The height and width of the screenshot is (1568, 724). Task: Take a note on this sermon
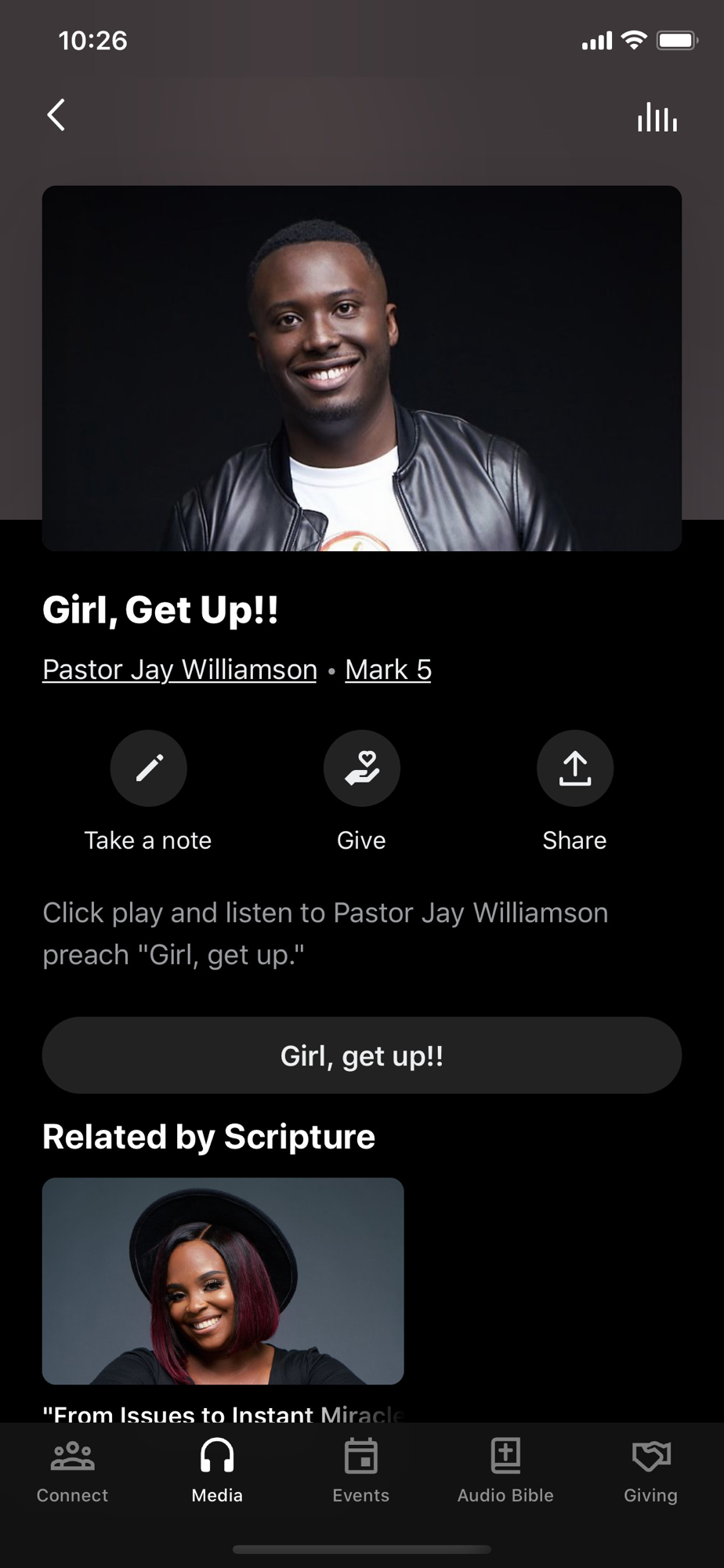pyautogui.click(x=148, y=768)
